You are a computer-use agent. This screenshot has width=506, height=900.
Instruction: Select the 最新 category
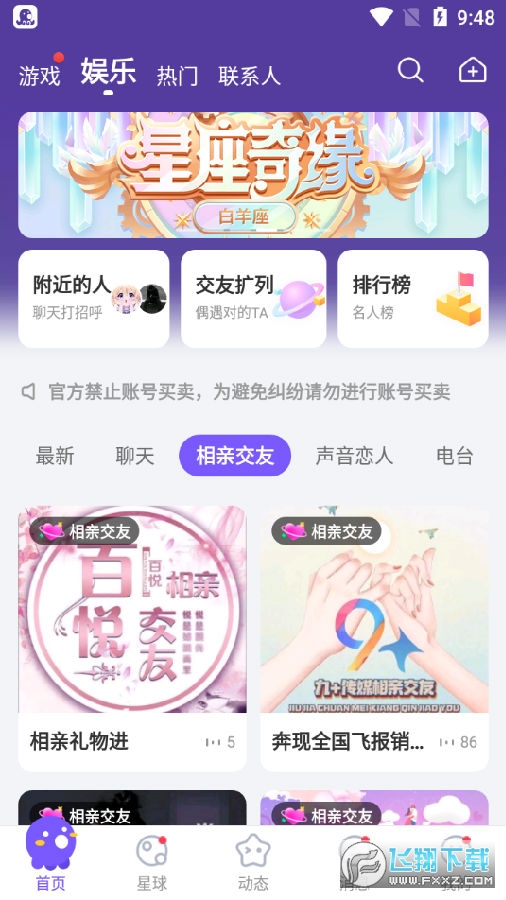(x=55, y=456)
